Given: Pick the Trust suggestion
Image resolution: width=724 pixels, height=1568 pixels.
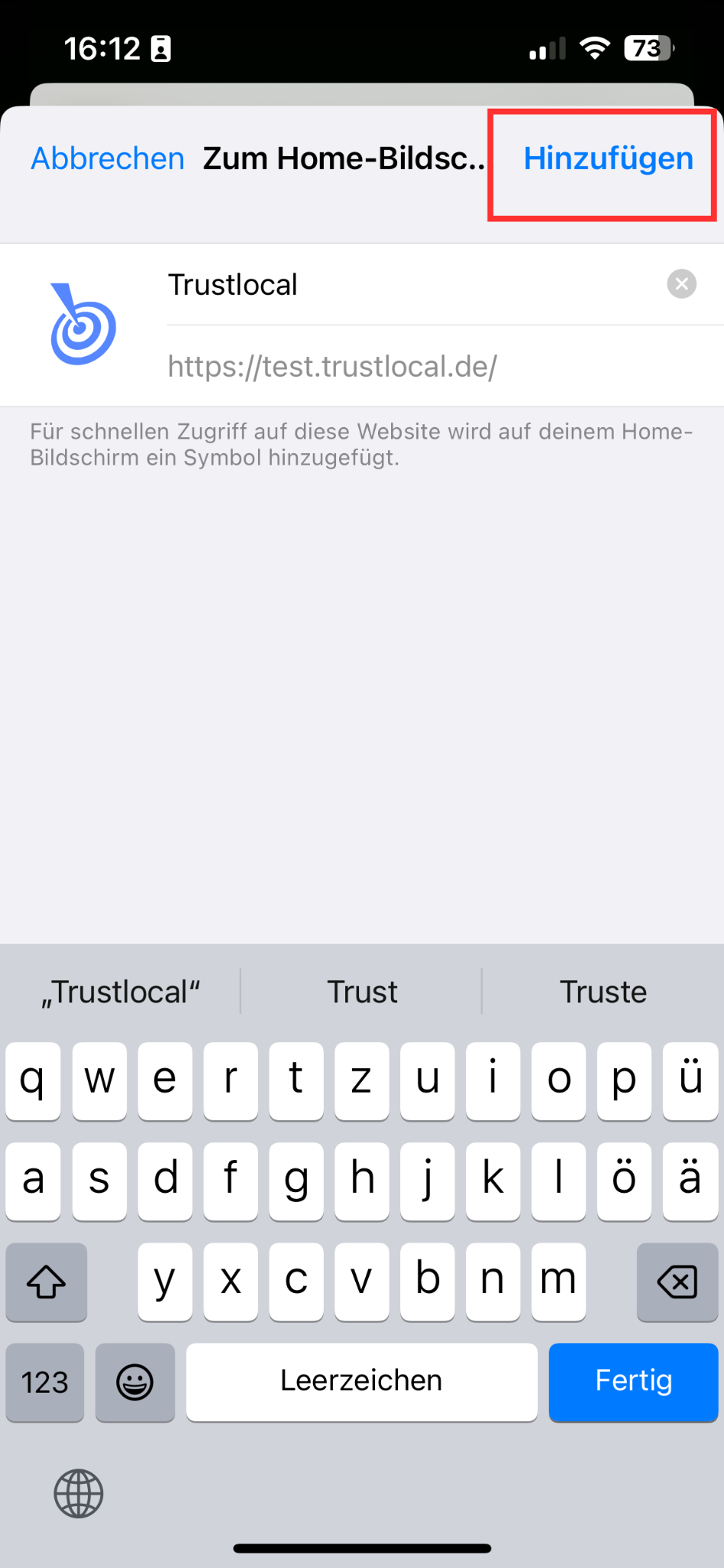Looking at the screenshot, I should 362,991.
